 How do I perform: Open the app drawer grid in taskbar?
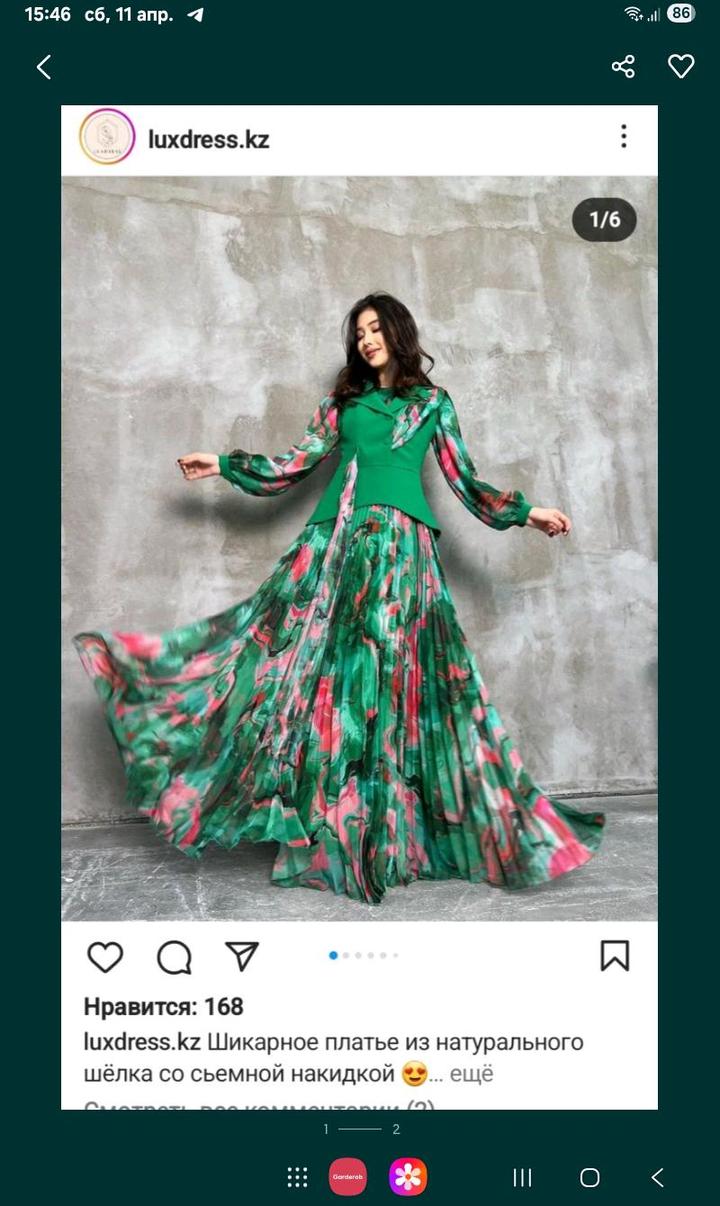tap(297, 1177)
